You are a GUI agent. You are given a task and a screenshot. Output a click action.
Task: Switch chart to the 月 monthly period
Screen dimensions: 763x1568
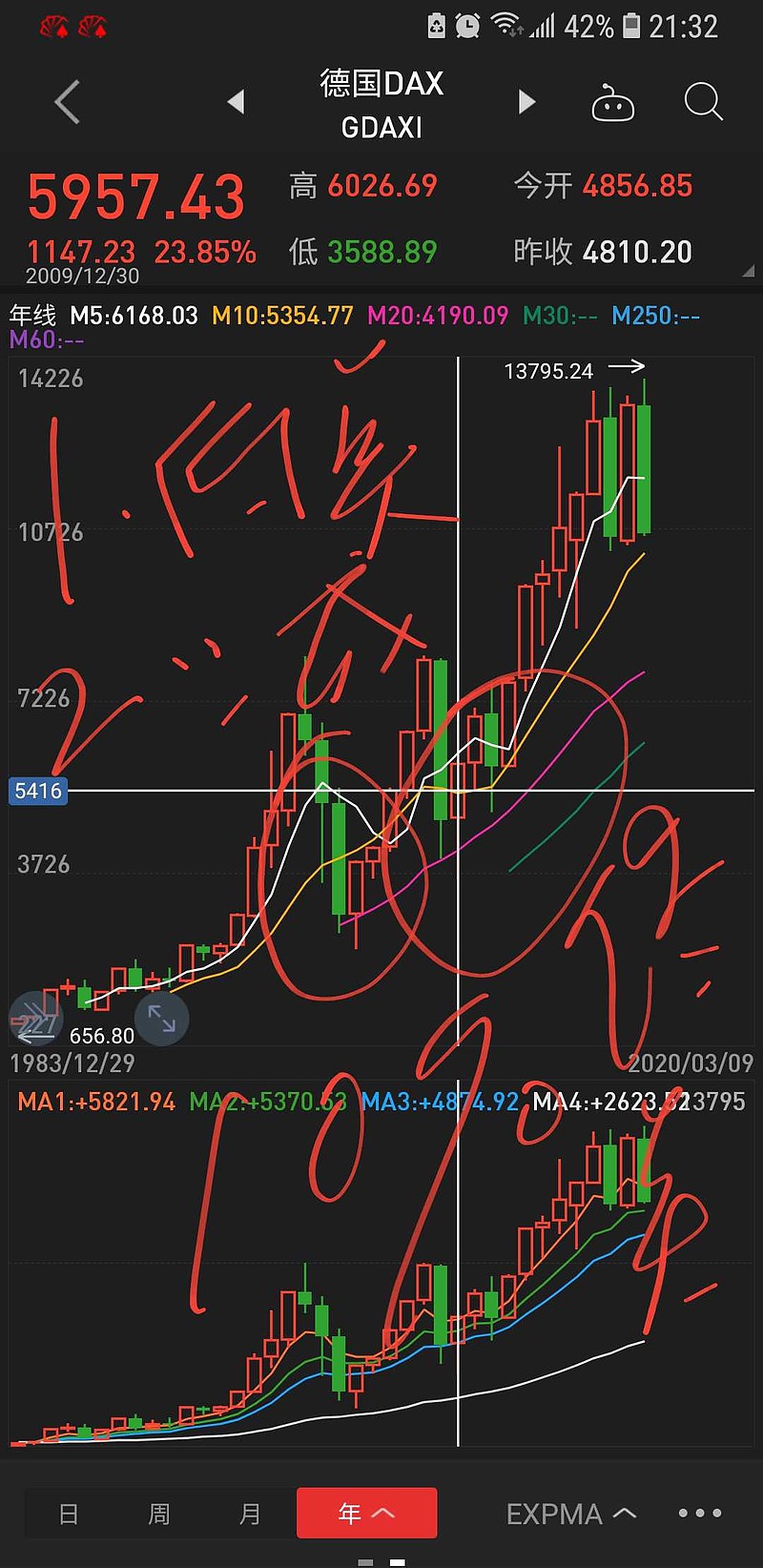(x=250, y=1514)
